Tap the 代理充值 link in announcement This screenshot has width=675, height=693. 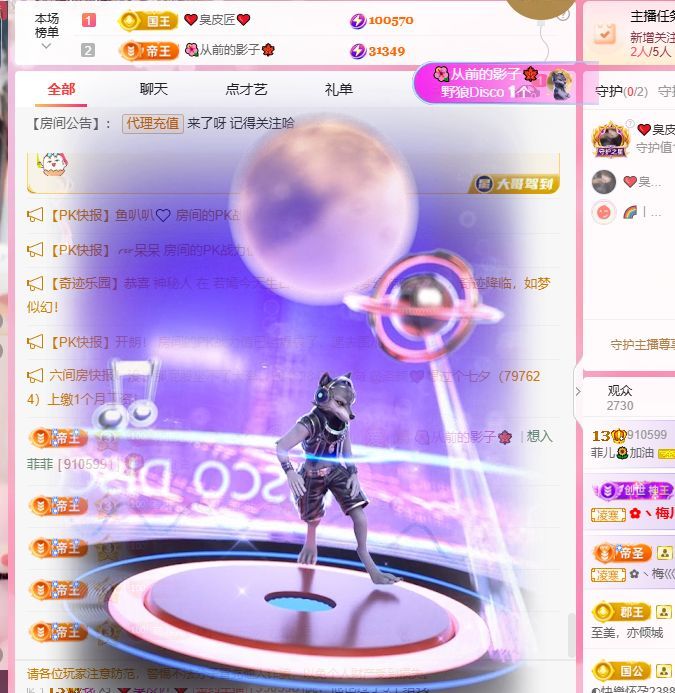tap(152, 123)
